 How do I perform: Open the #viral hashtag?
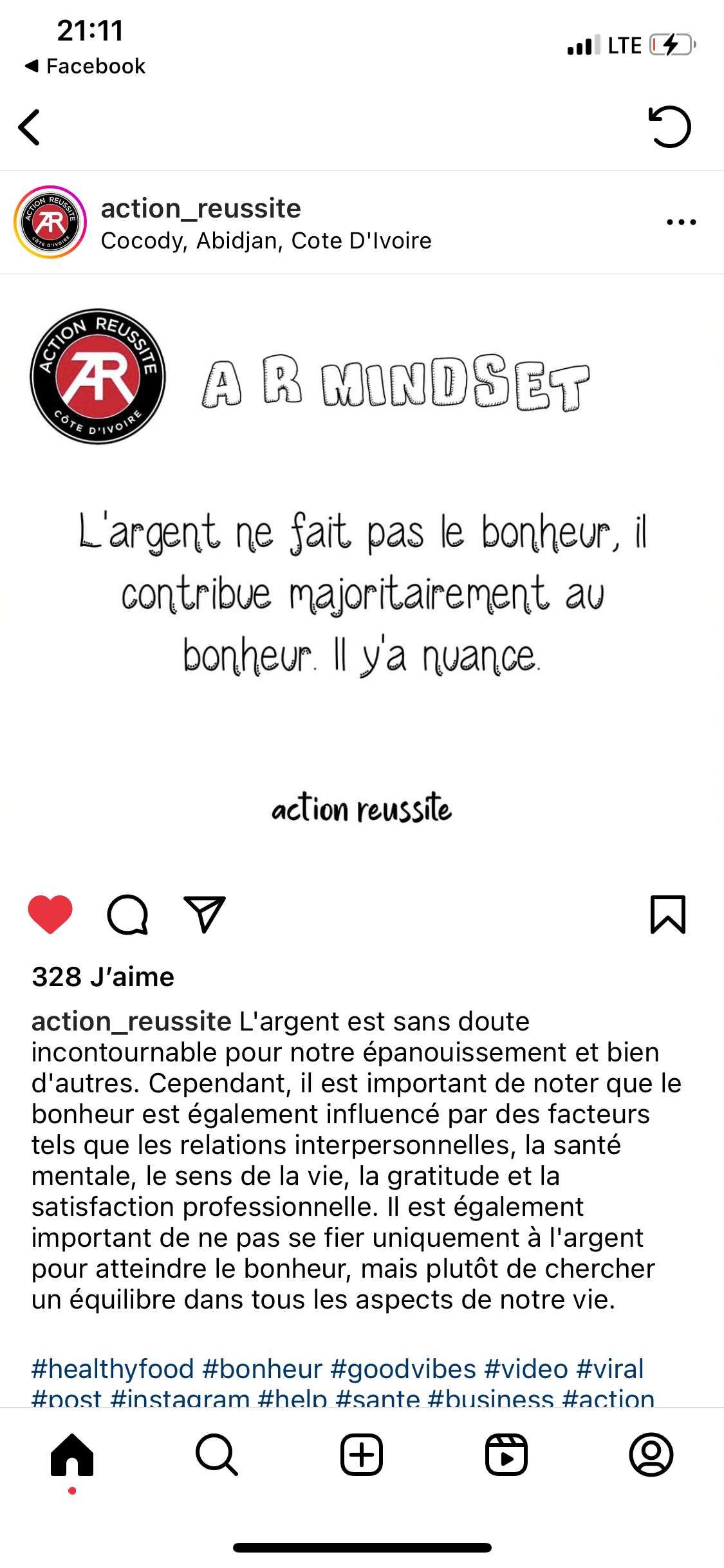pos(610,1369)
